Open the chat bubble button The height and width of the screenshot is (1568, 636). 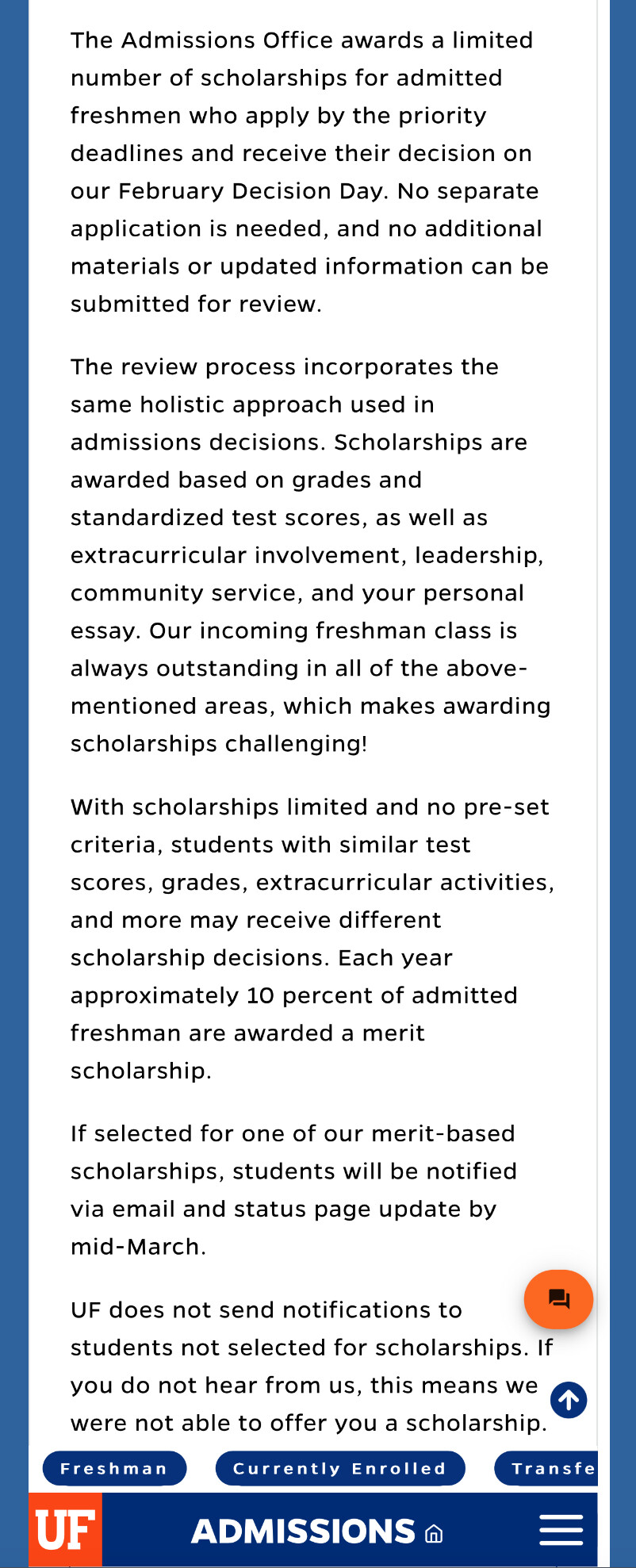tap(558, 1299)
